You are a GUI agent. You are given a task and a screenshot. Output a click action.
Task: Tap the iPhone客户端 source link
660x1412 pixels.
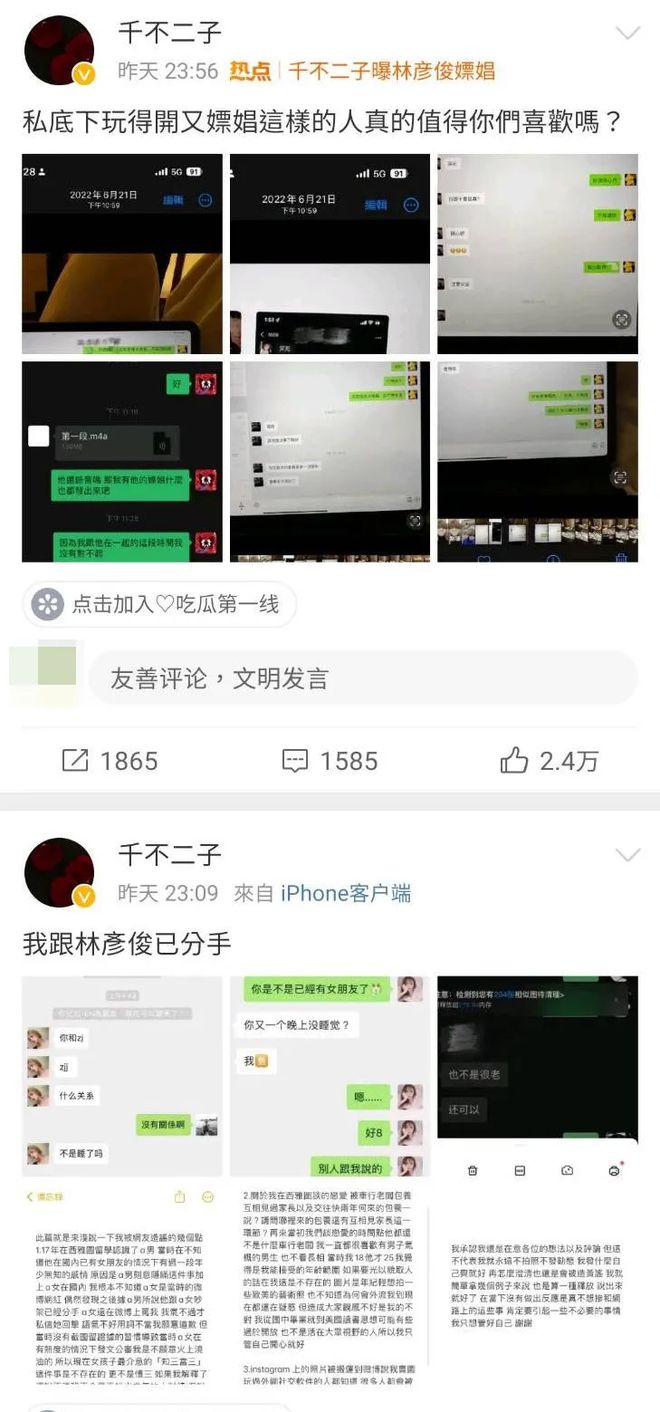[x=345, y=893]
